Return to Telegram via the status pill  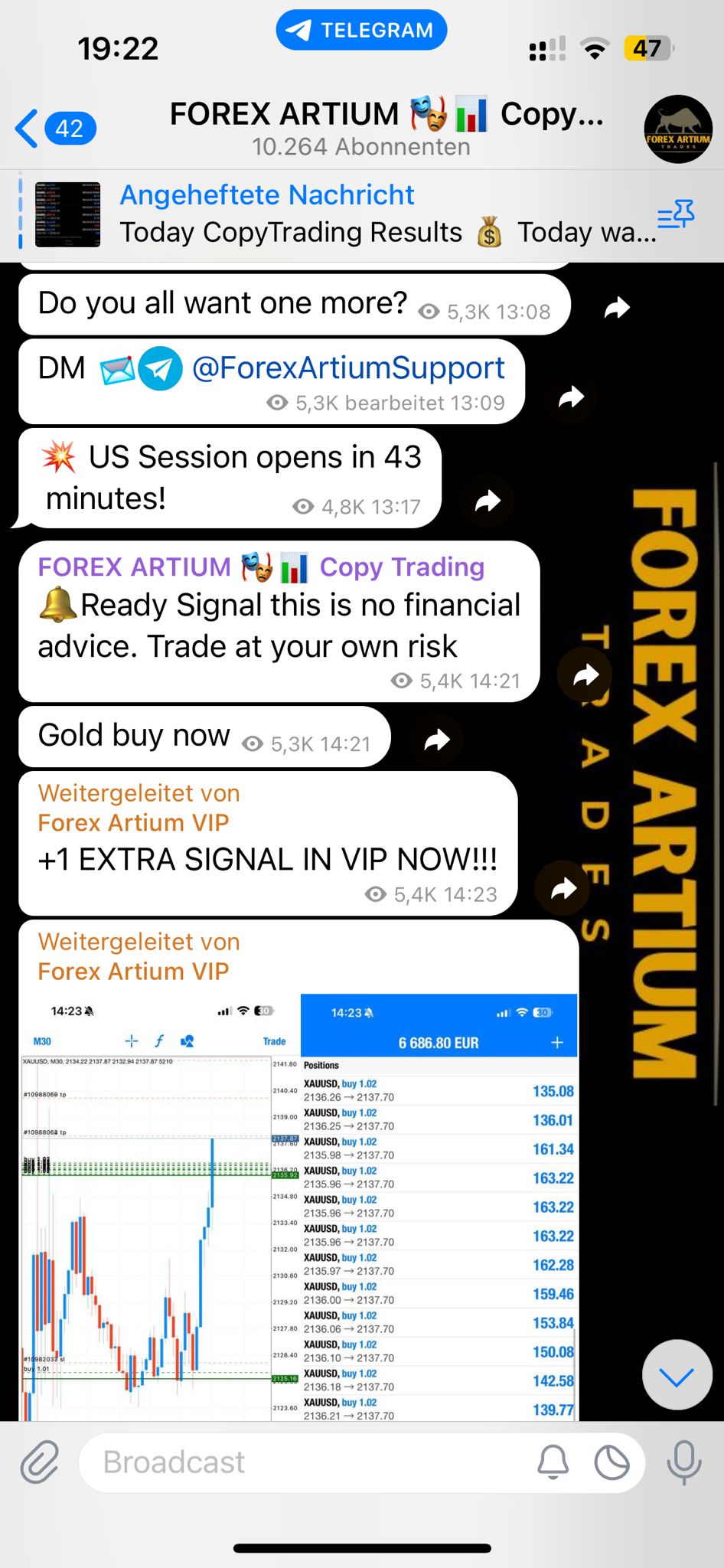point(361,31)
